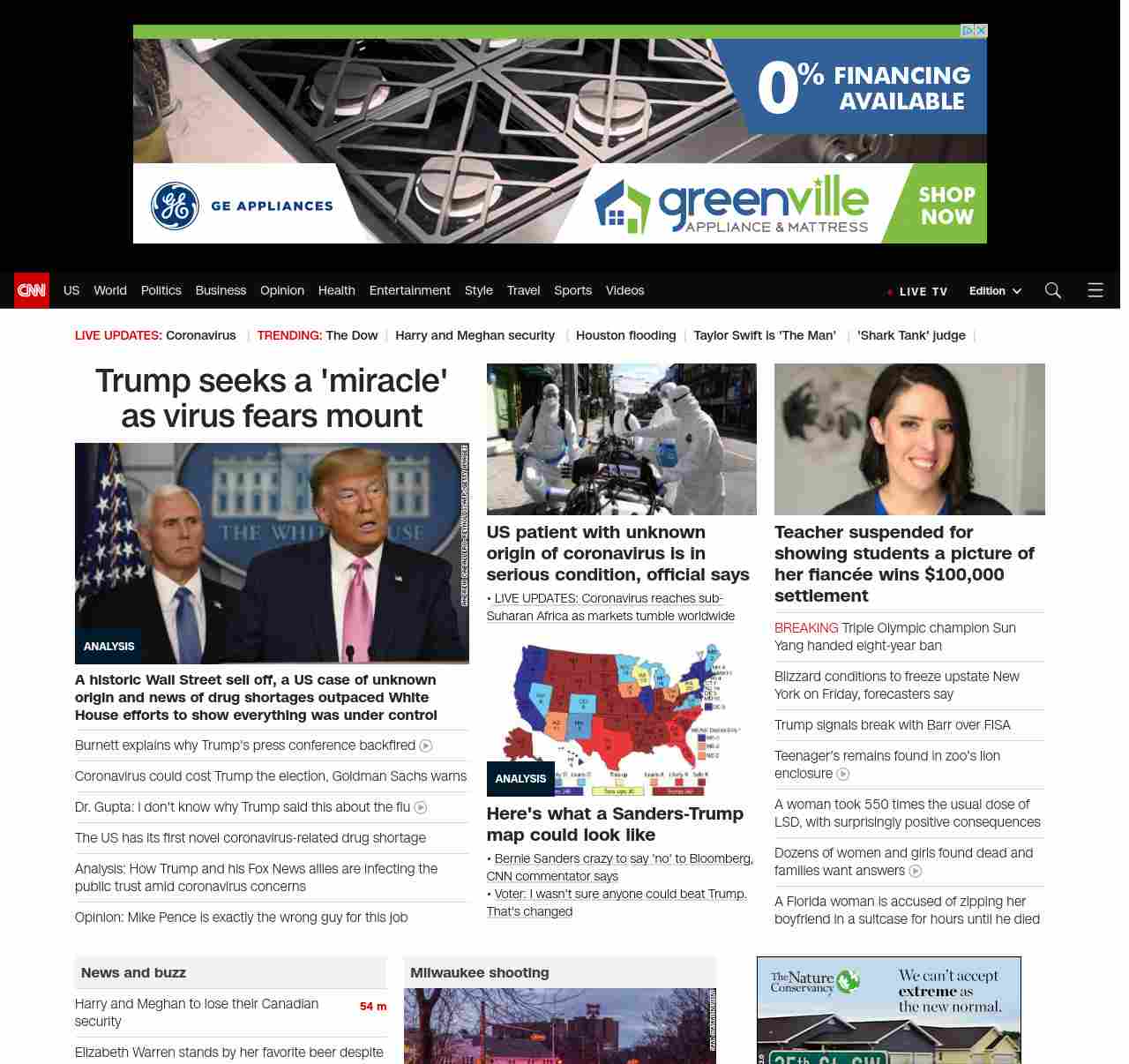Open the Health section
The image size is (1129, 1064).
click(x=336, y=290)
